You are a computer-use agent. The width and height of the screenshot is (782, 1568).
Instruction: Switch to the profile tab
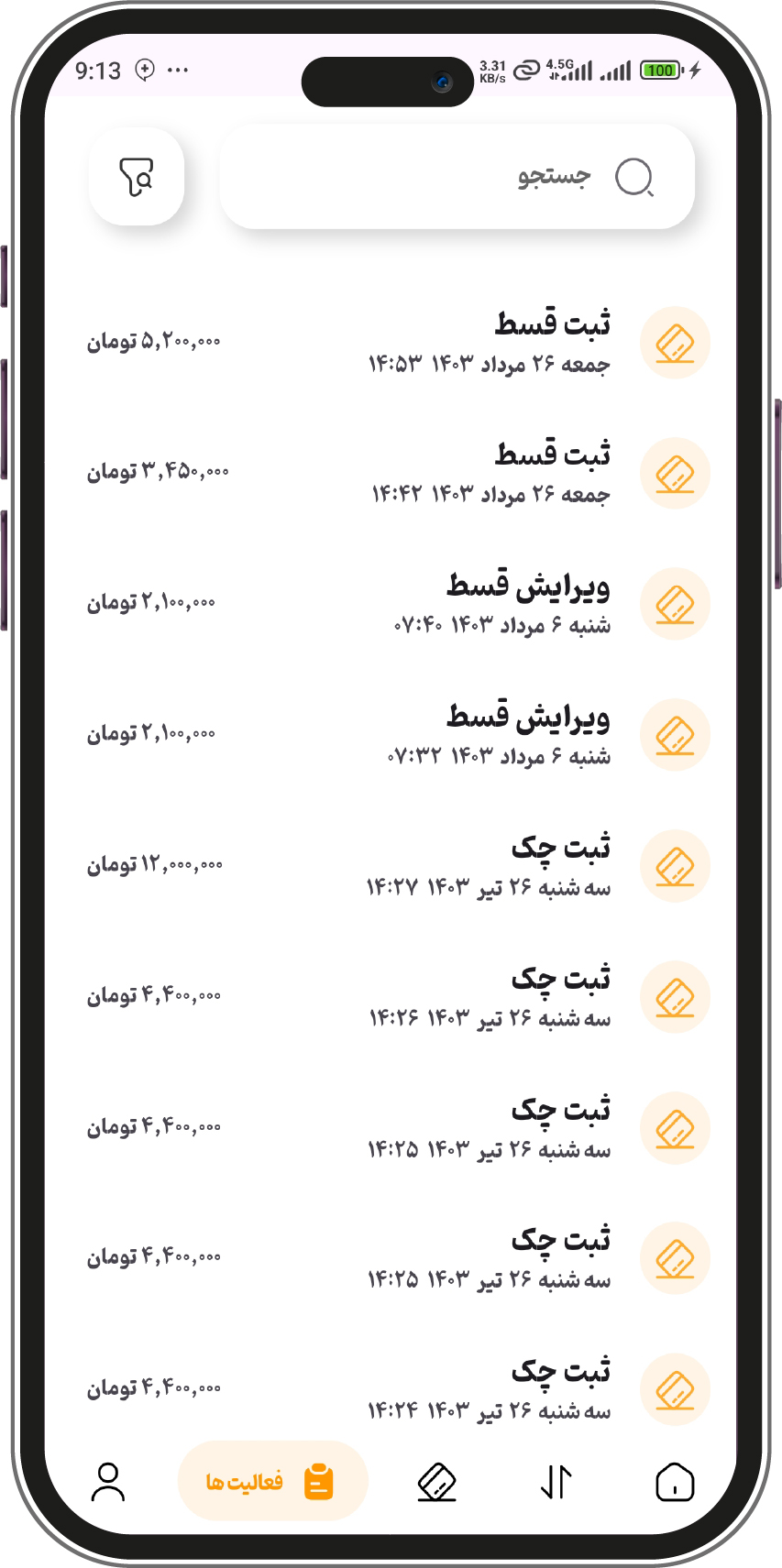tap(108, 1482)
